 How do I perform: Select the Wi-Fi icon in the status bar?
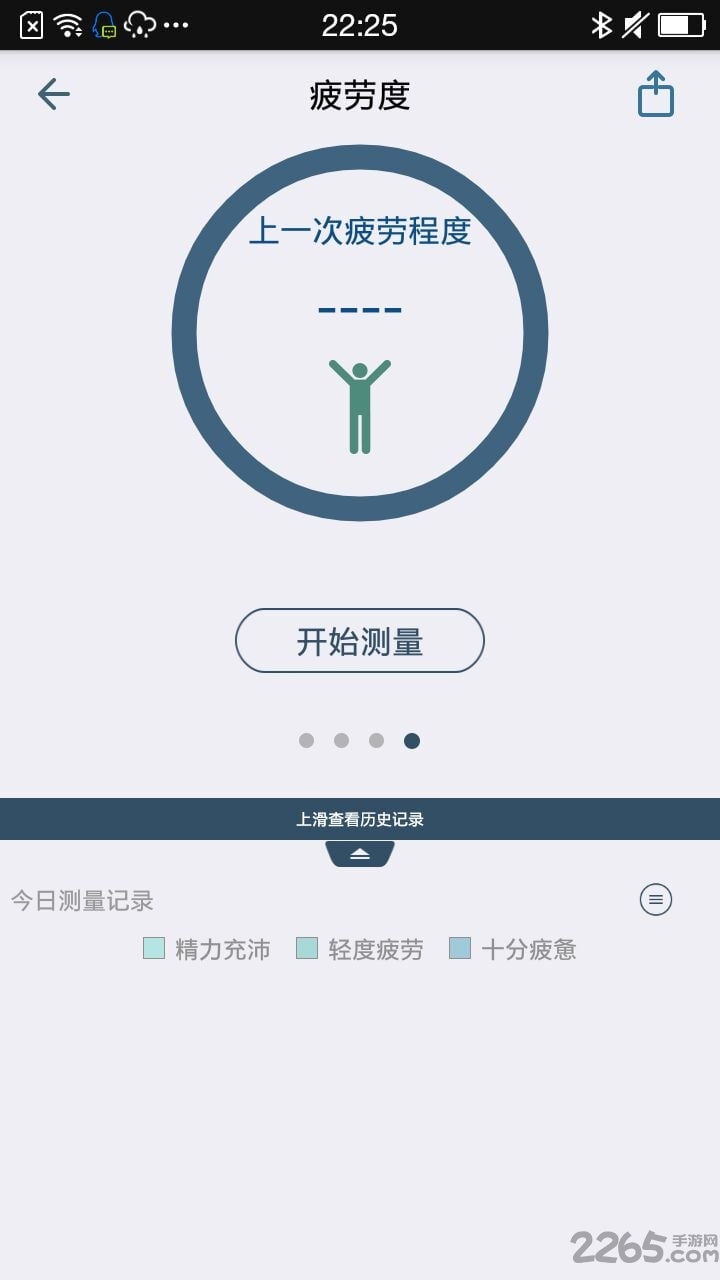[x=68, y=25]
